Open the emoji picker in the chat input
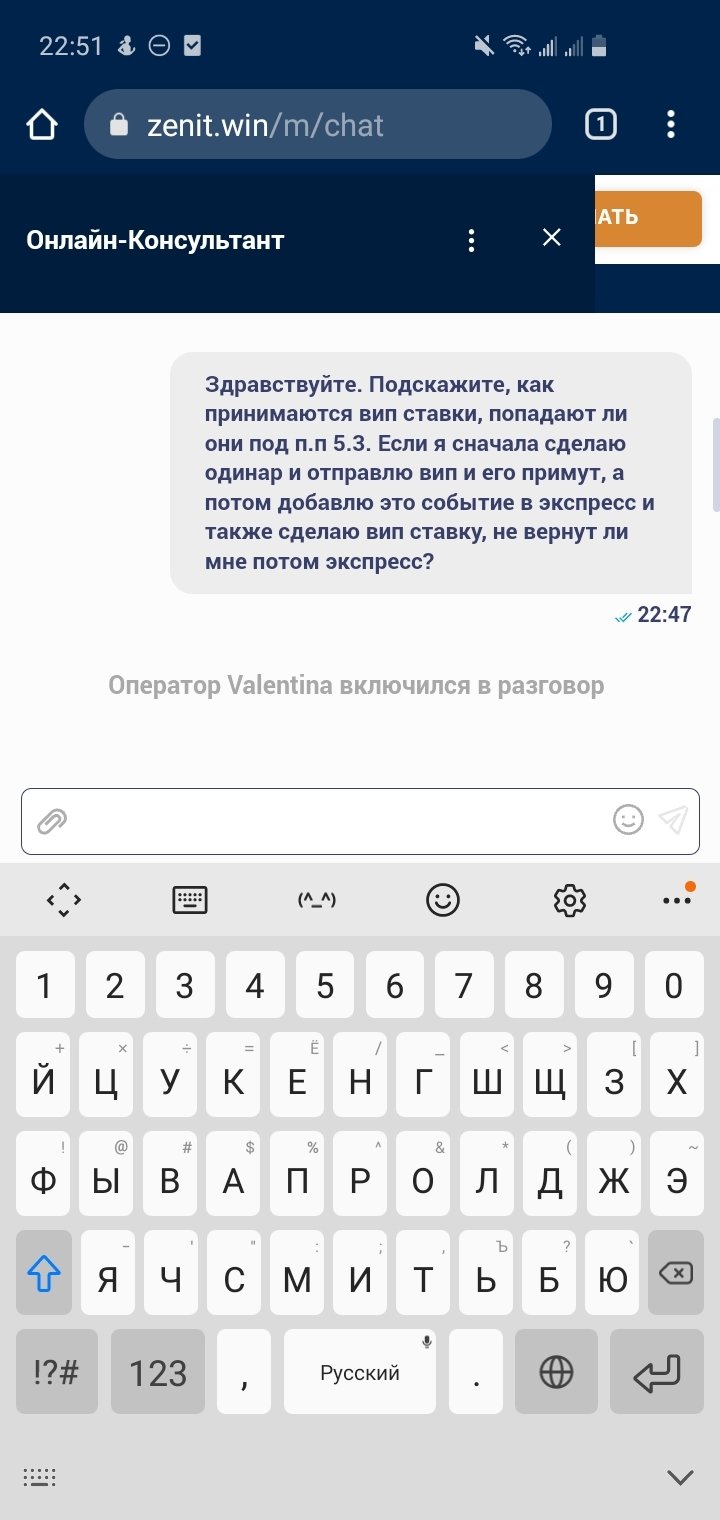Screen dimensions: 720x1520 click(628, 821)
